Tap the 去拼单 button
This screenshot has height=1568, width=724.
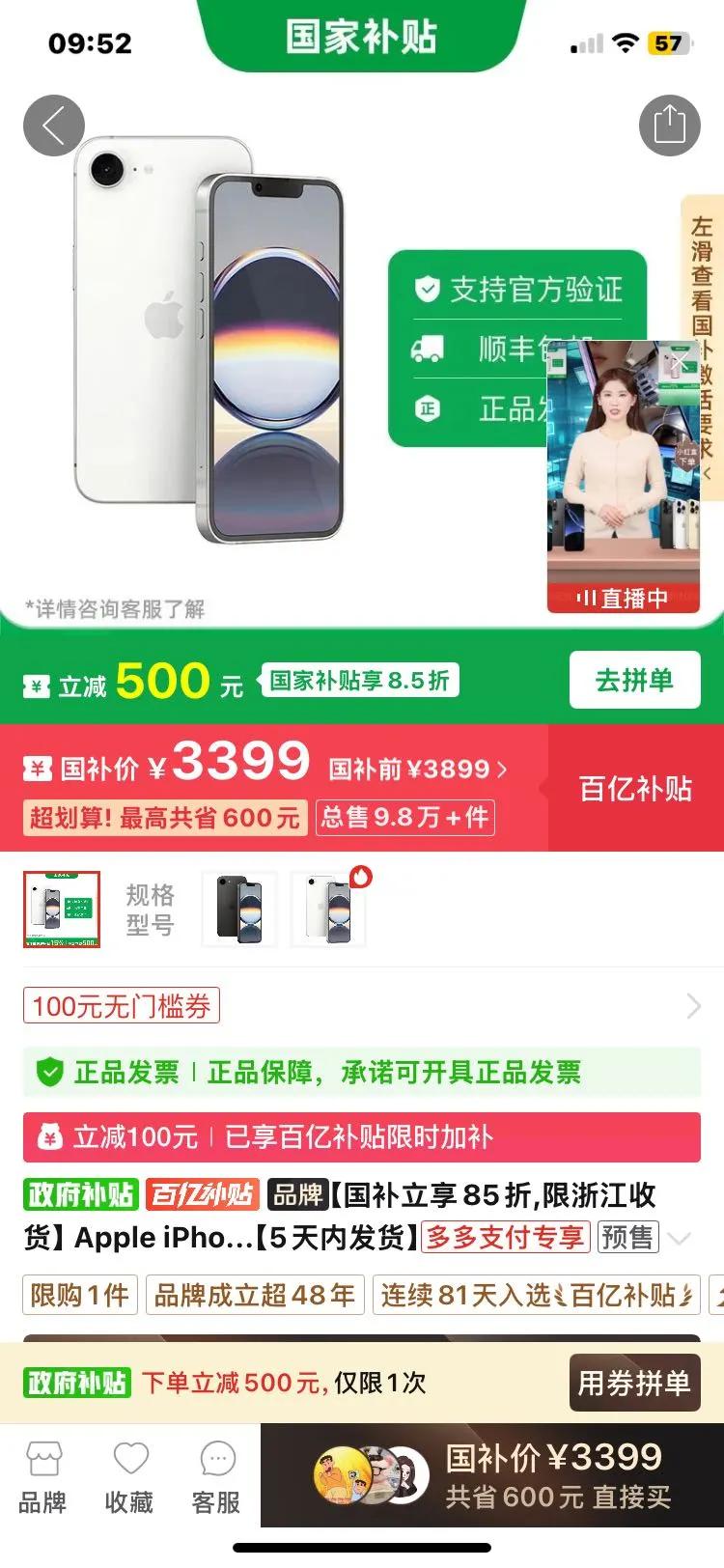[634, 681]
